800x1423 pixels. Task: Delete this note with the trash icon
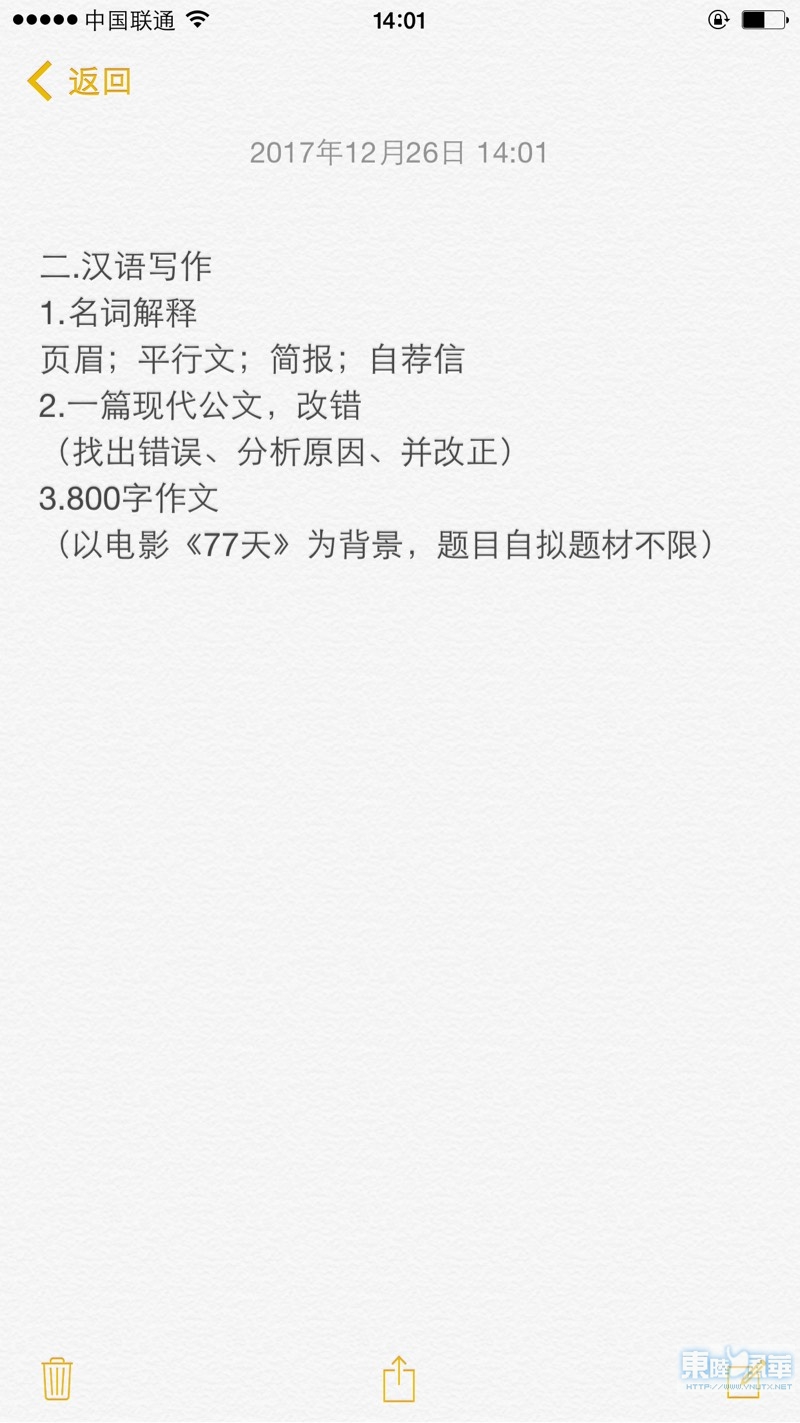coord(57,1379)
